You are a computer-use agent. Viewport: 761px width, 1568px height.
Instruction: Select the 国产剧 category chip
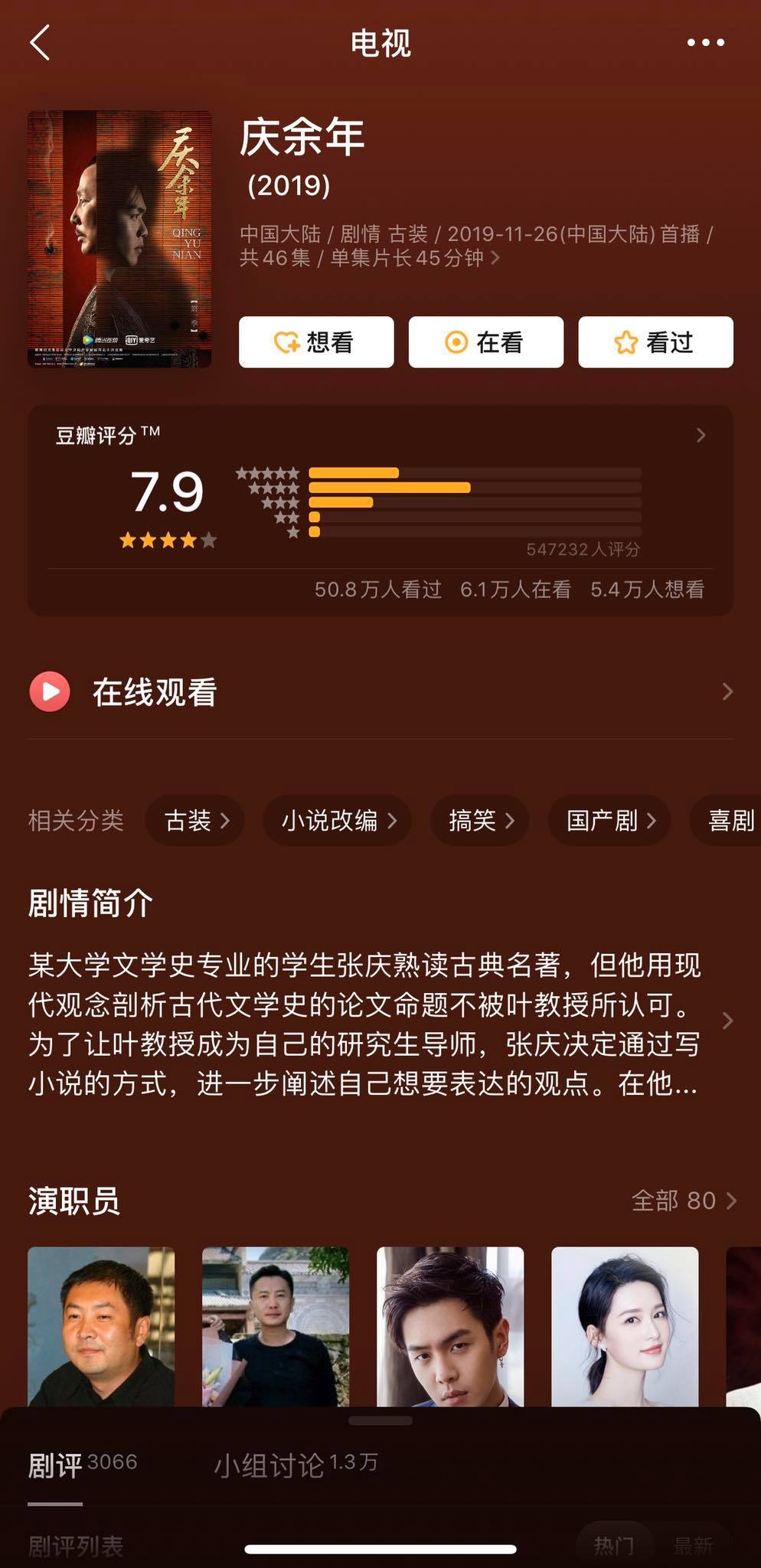pyautogui.click(x=609, y=821)
